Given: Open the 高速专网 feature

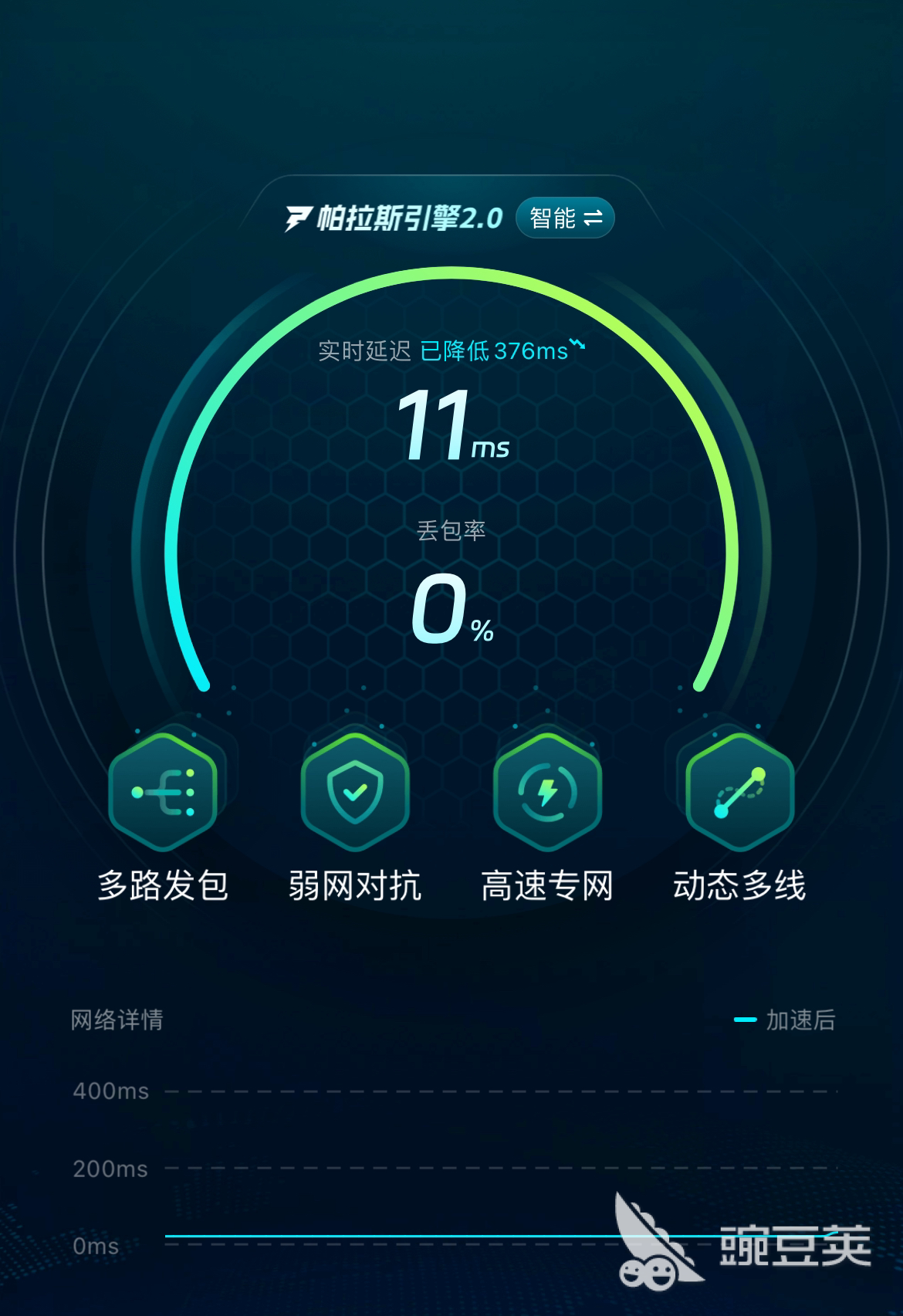Looking at the screenshot, I should 547,793.
